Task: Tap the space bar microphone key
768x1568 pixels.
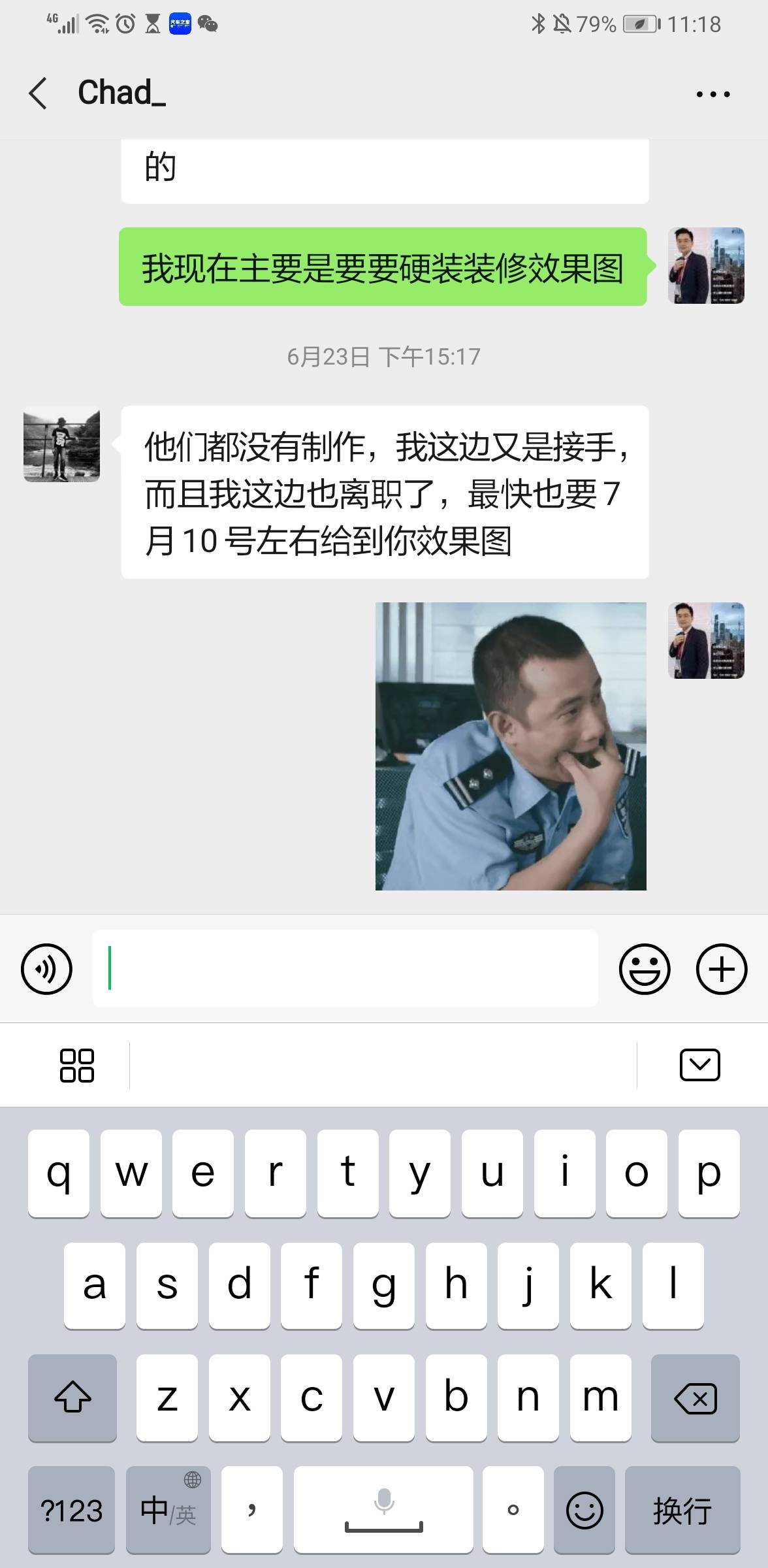Action: point(383,1510)
